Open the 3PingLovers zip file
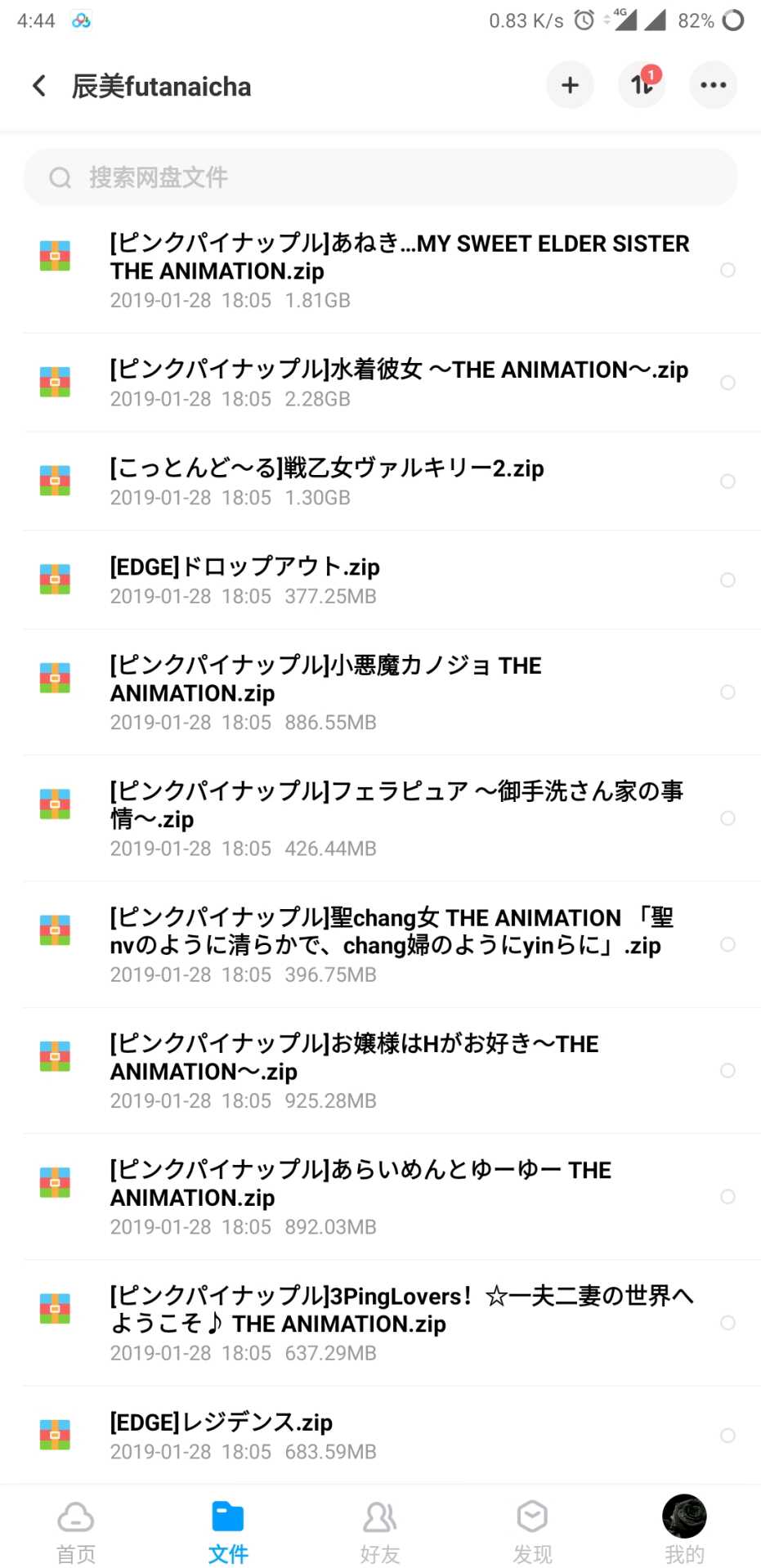Image resolution: width=761 pixels, height=1568 pixels. click(380, 1323)
